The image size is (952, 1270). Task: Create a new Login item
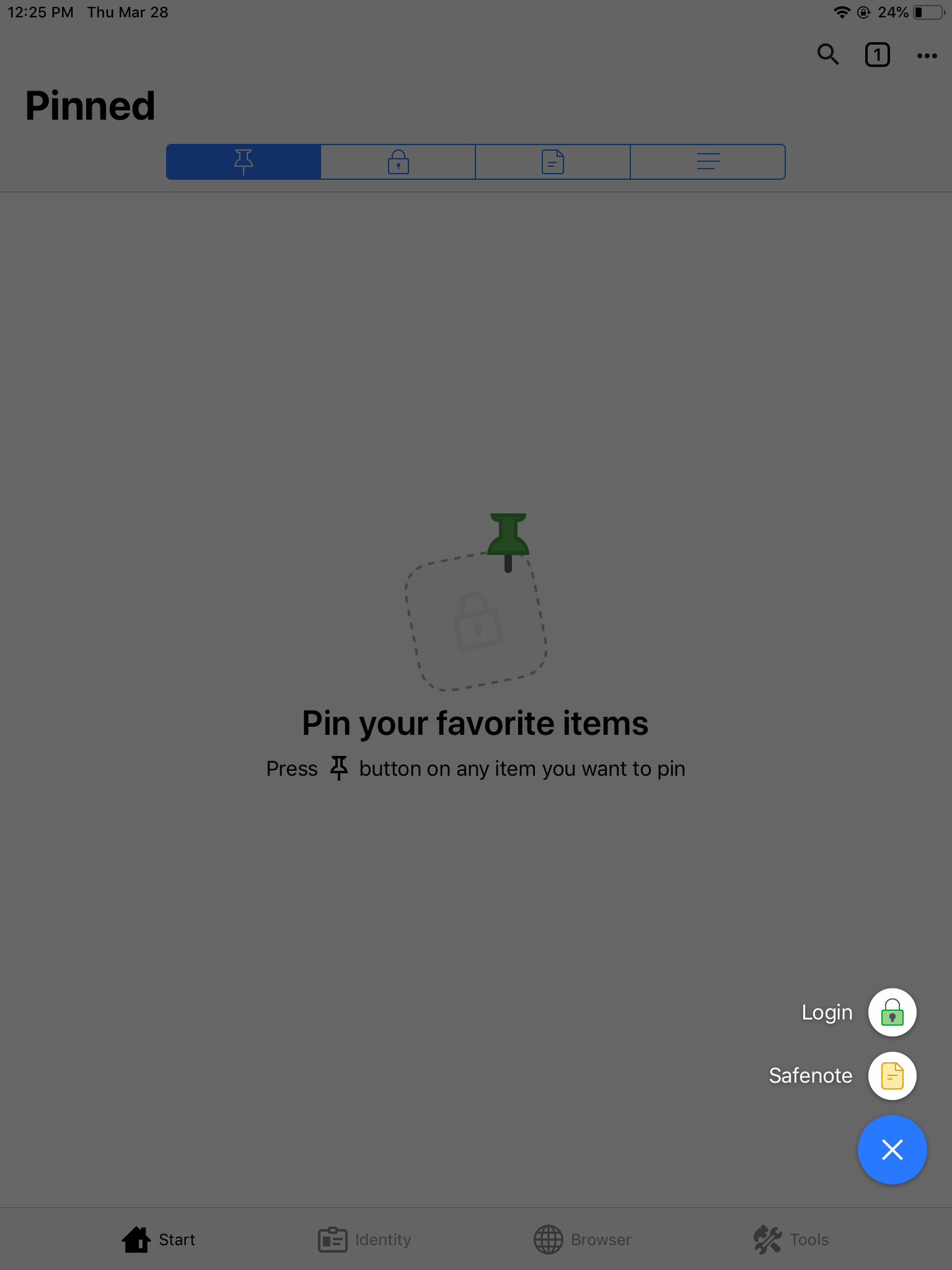(x=892, y=1012)
